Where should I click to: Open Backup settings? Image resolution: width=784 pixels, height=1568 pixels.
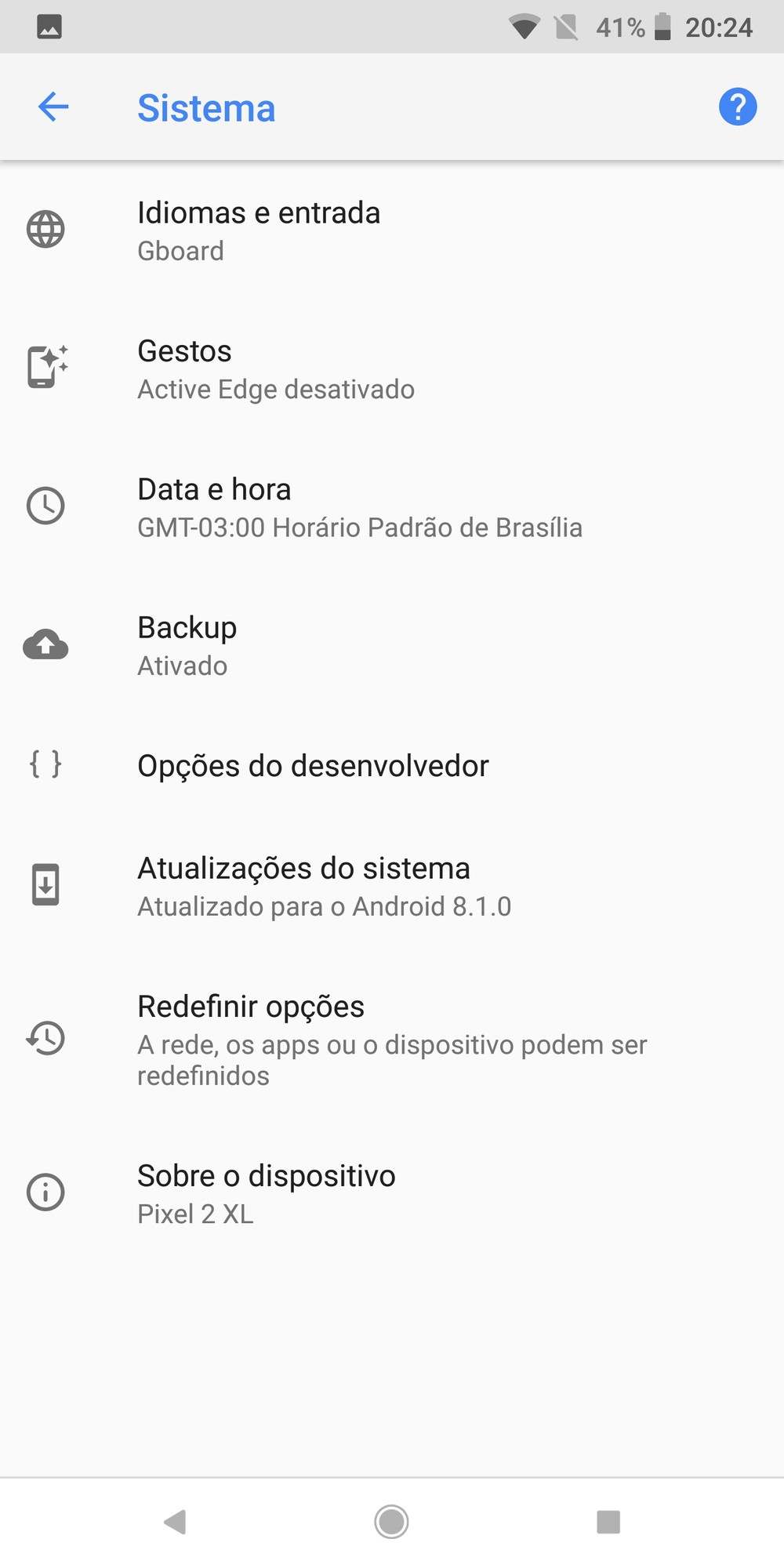click(x=392, y=644)
